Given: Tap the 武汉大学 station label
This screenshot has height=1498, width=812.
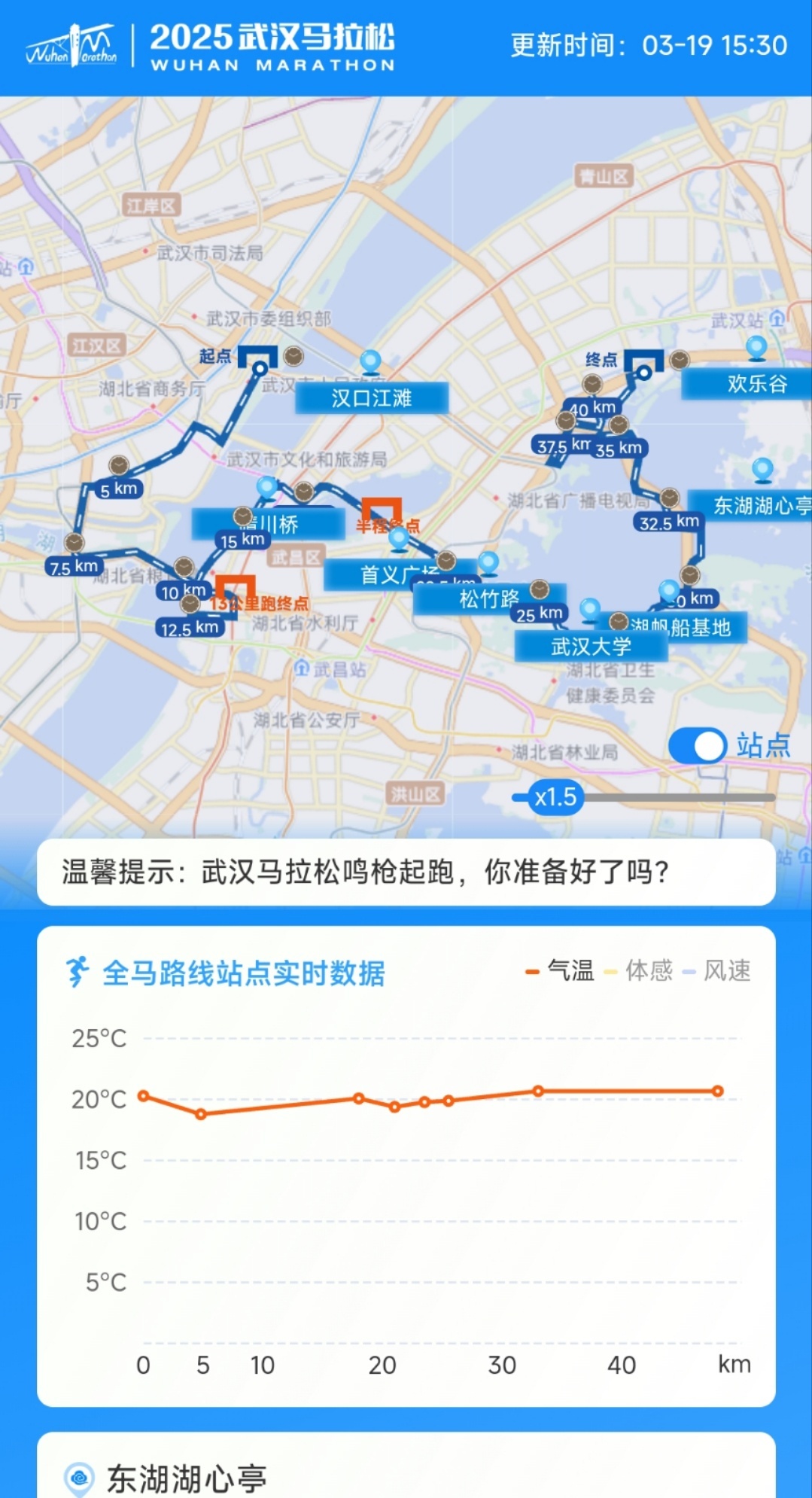Looking at the screenshot, I should tap(591, 646).
